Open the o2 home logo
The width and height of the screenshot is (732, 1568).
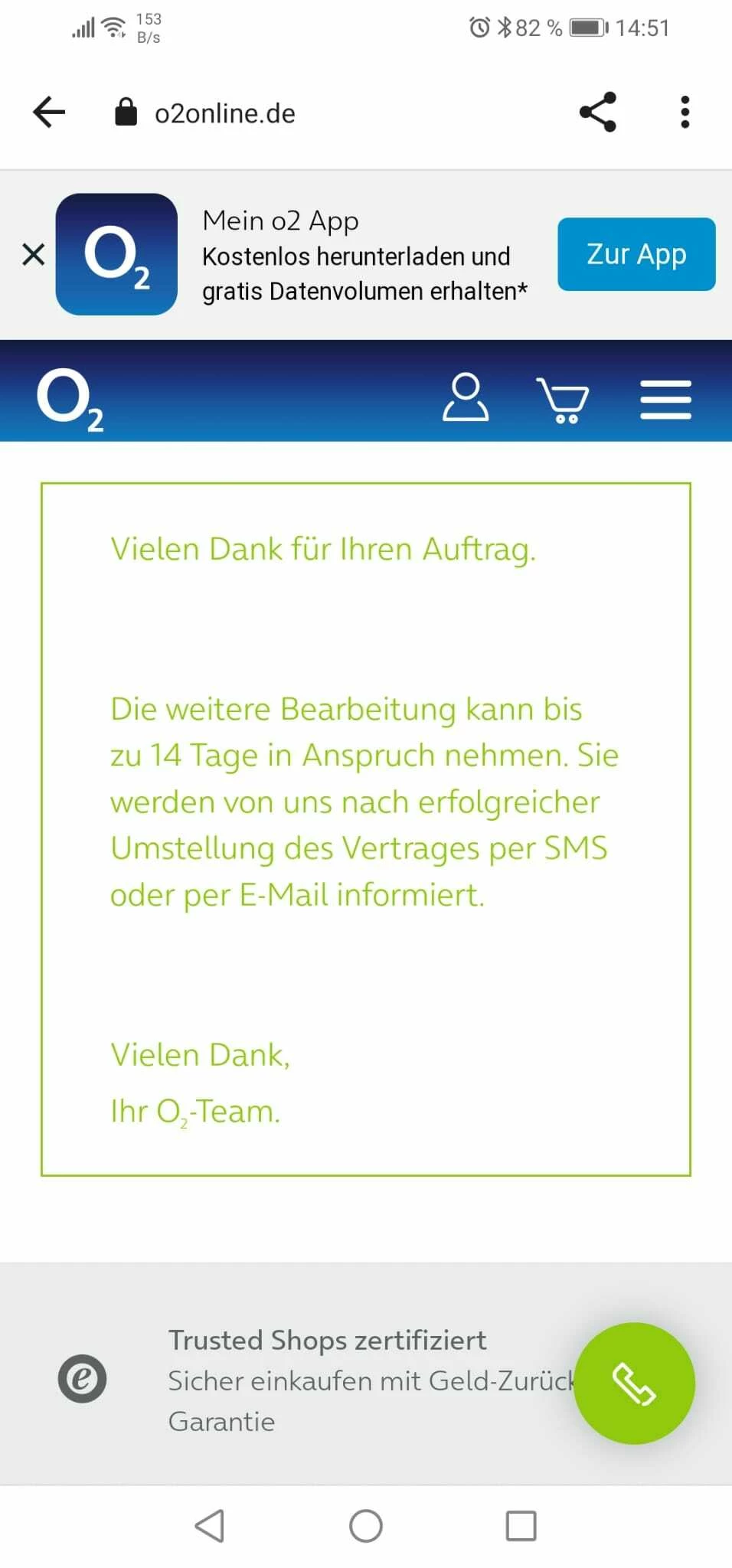70,399
